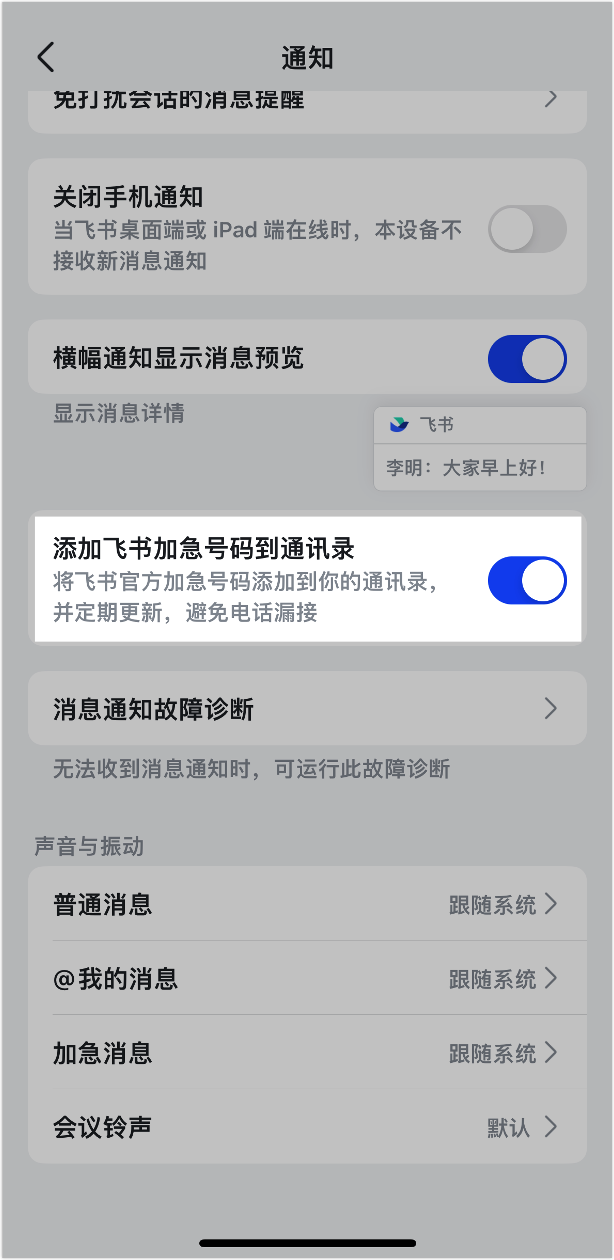614x1260 pixels.
Task: Open 消息通知故障诊断
Action: point(307,709)
